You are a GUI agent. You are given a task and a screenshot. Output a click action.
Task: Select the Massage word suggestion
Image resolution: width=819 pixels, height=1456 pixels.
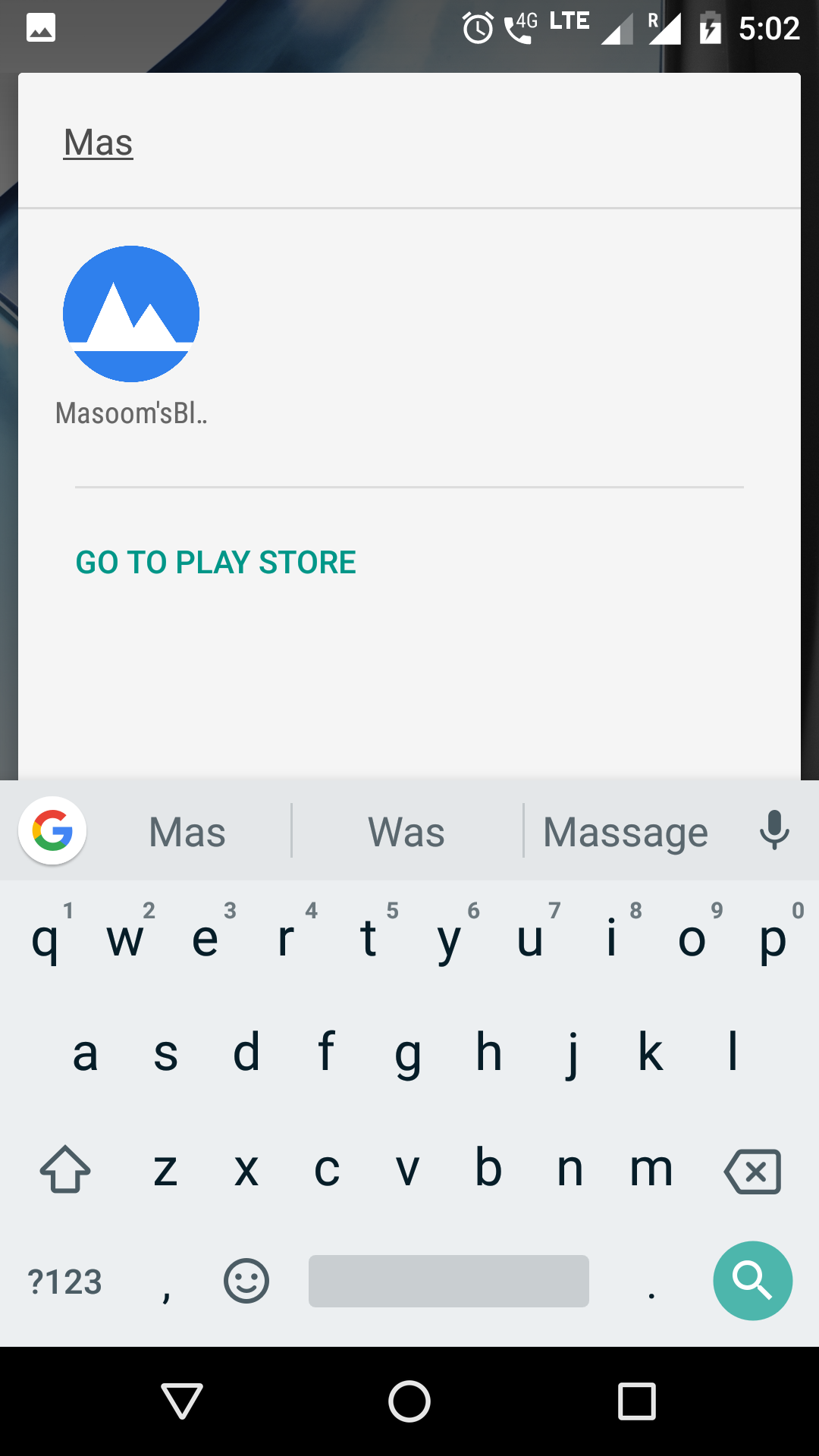(626, 831)
